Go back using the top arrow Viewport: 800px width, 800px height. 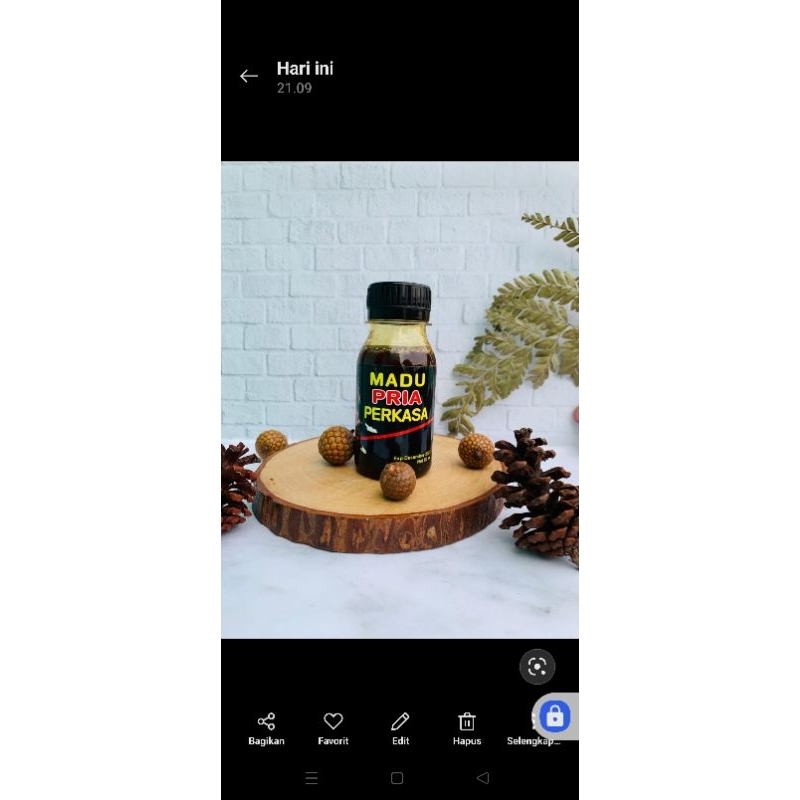(249, 76)
